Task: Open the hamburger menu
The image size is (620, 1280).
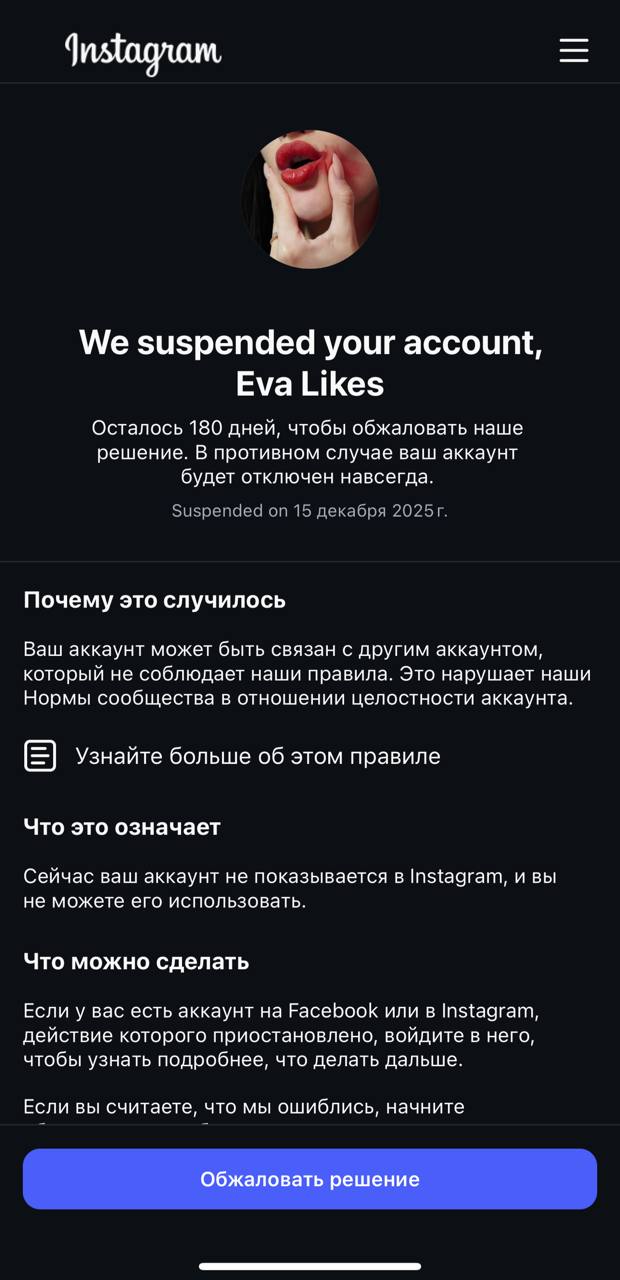Action: click(573, 50)
